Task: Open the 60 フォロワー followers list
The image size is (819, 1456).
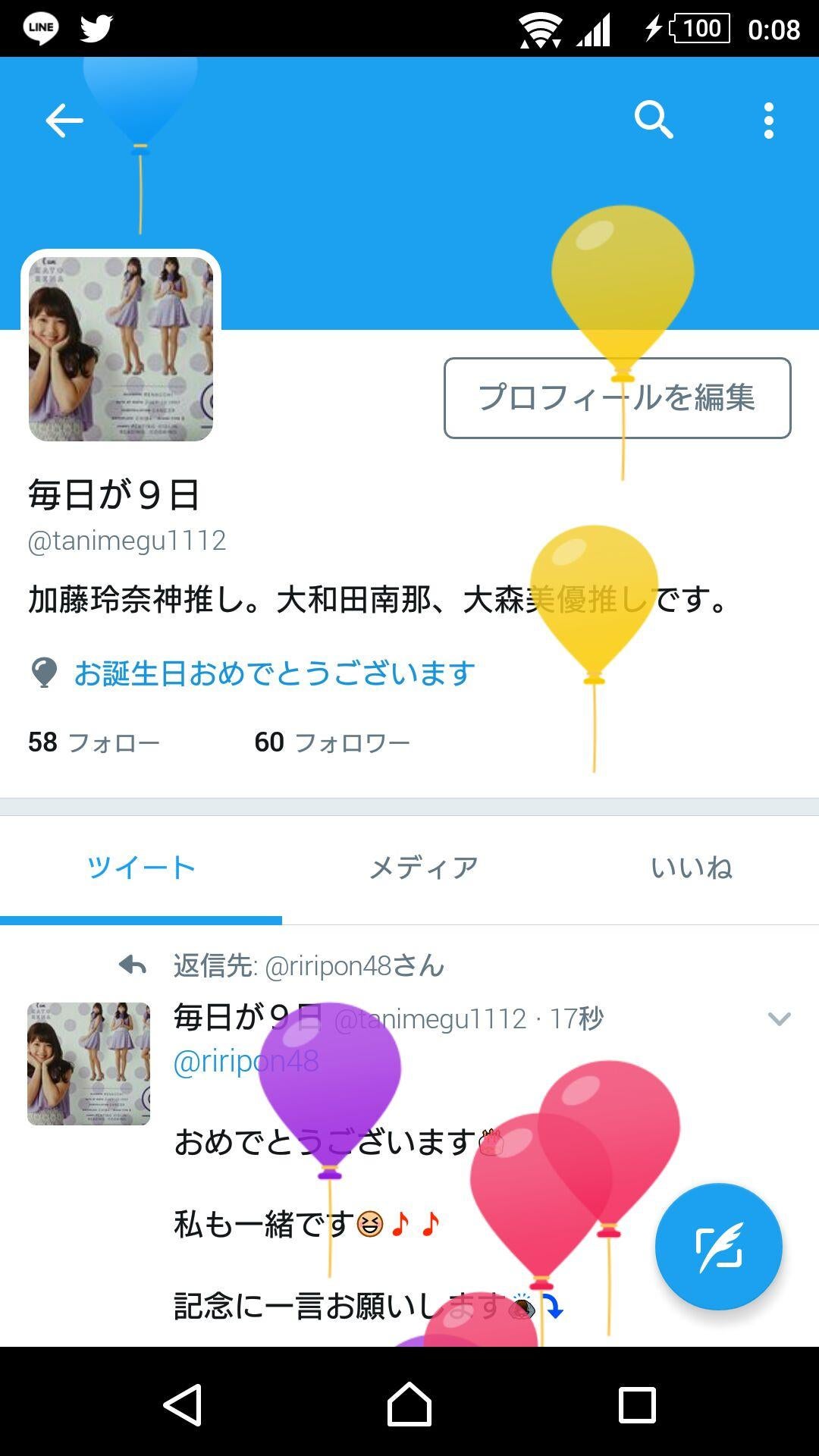Action: click(332, 742)
